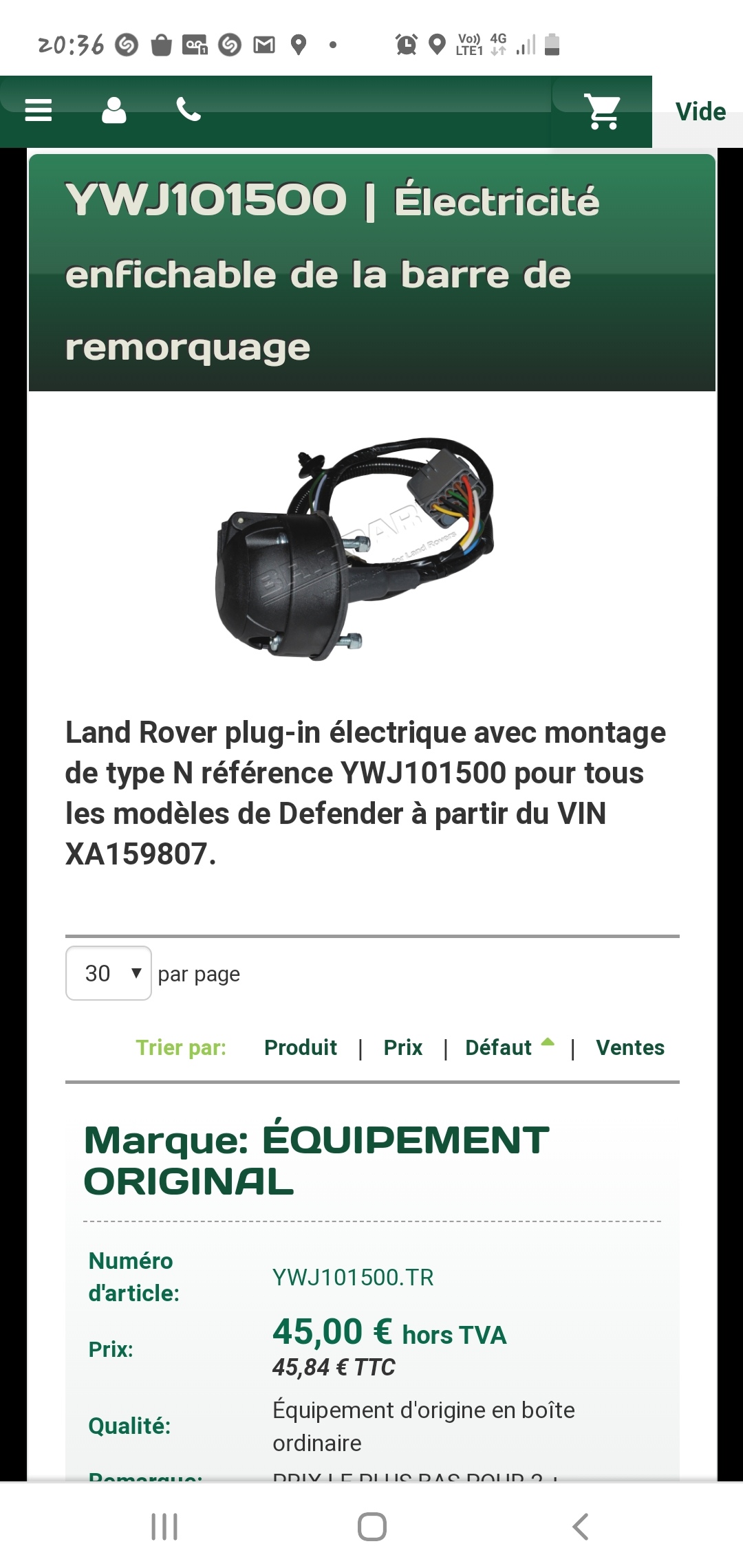Image resolution: width=743 pixels, height=1568 pixels.
Task: Go back with system back button
Action: point(580,1526)
